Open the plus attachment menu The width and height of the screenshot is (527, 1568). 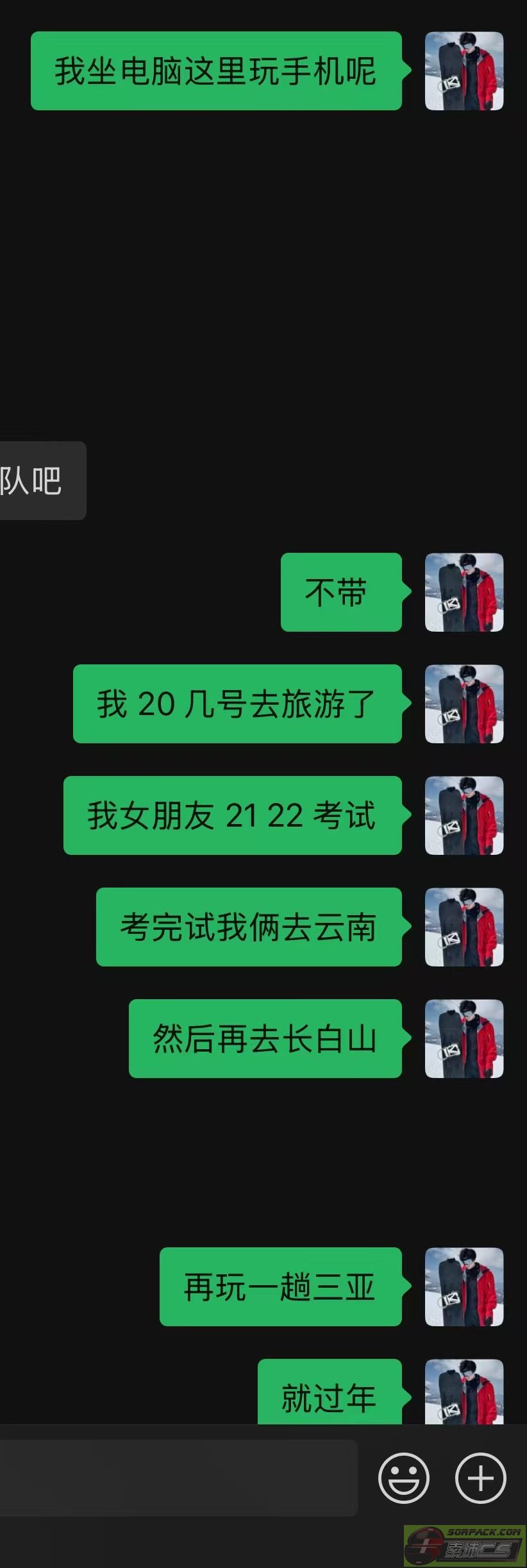(480, 1478)
